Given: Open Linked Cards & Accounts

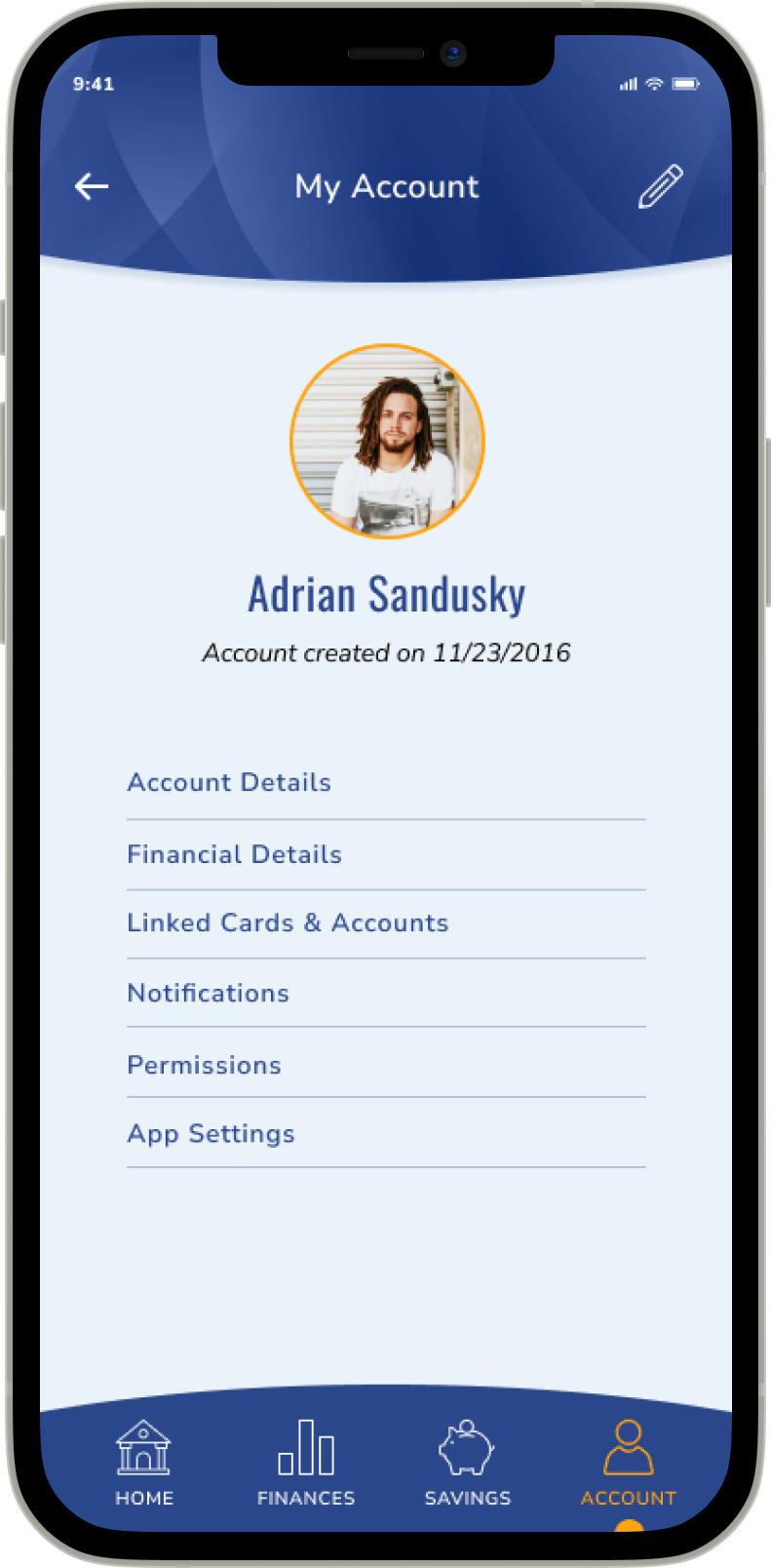Looking at the screenshot, I should coord(386,924).
